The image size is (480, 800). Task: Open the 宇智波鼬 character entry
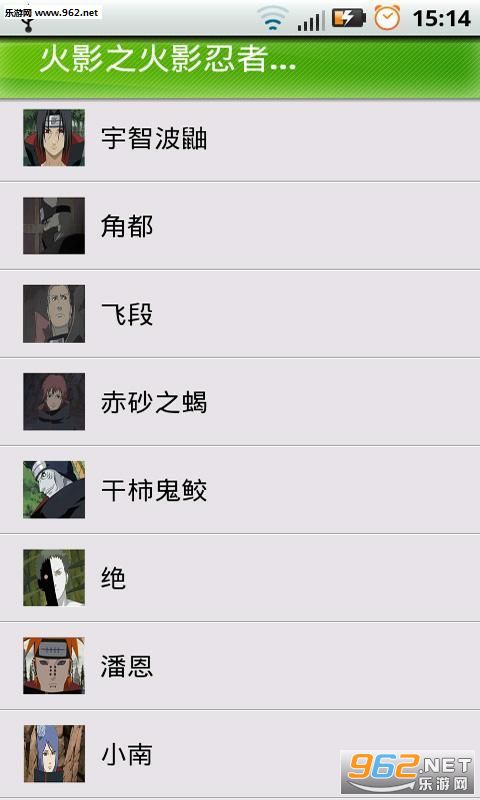240,138
